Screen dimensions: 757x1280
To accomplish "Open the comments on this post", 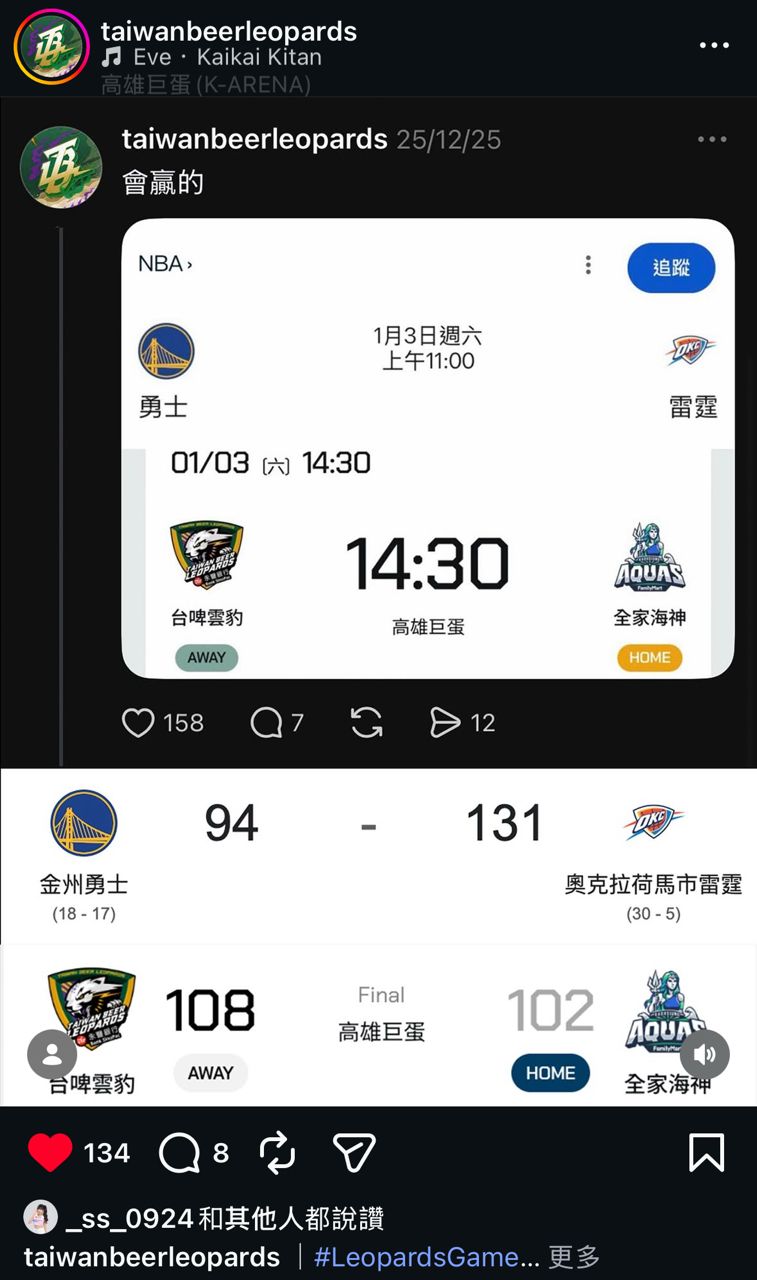I will point(180,1153).
